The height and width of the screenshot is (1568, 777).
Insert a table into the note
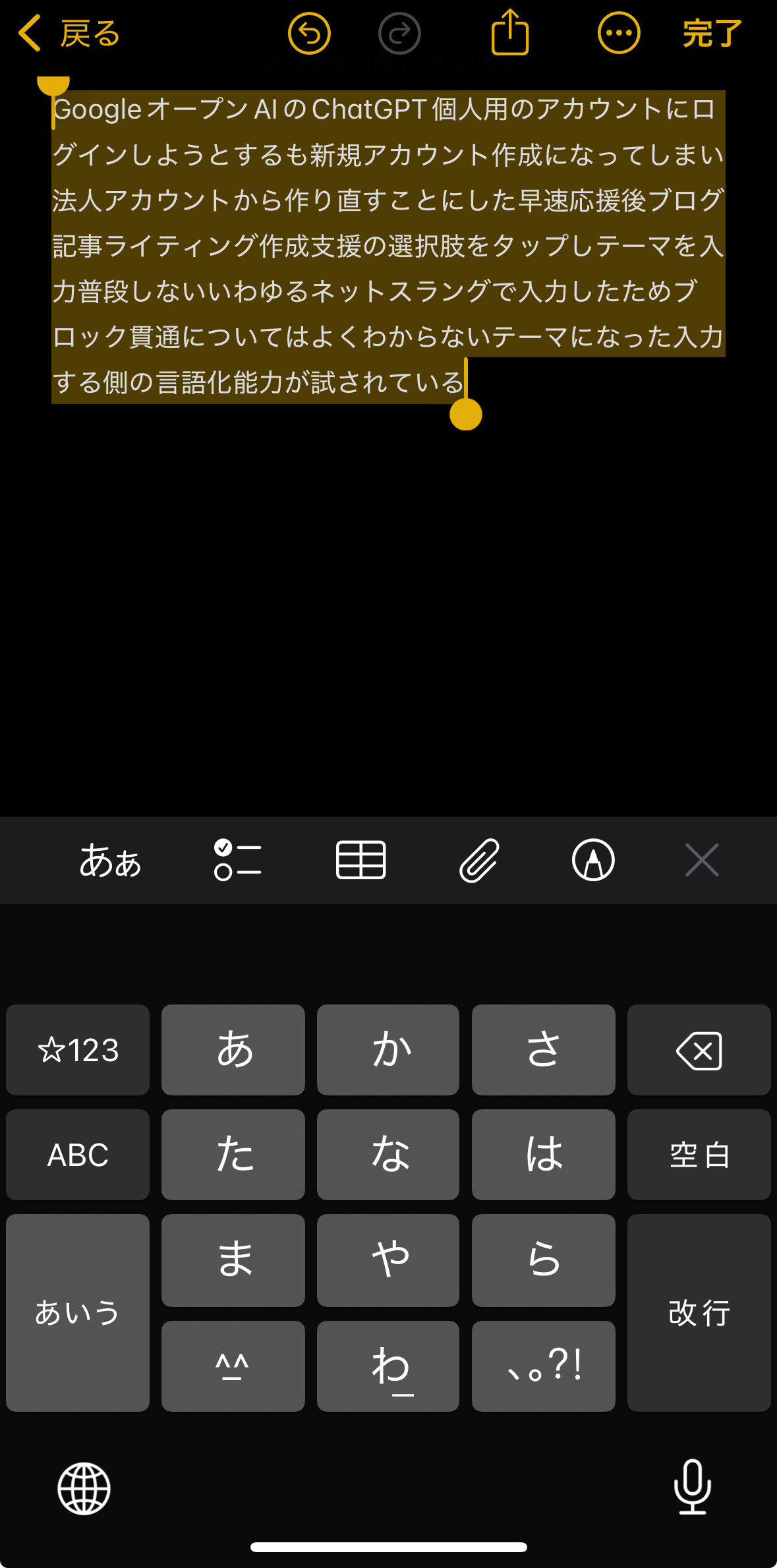click(x=360, y=861)
